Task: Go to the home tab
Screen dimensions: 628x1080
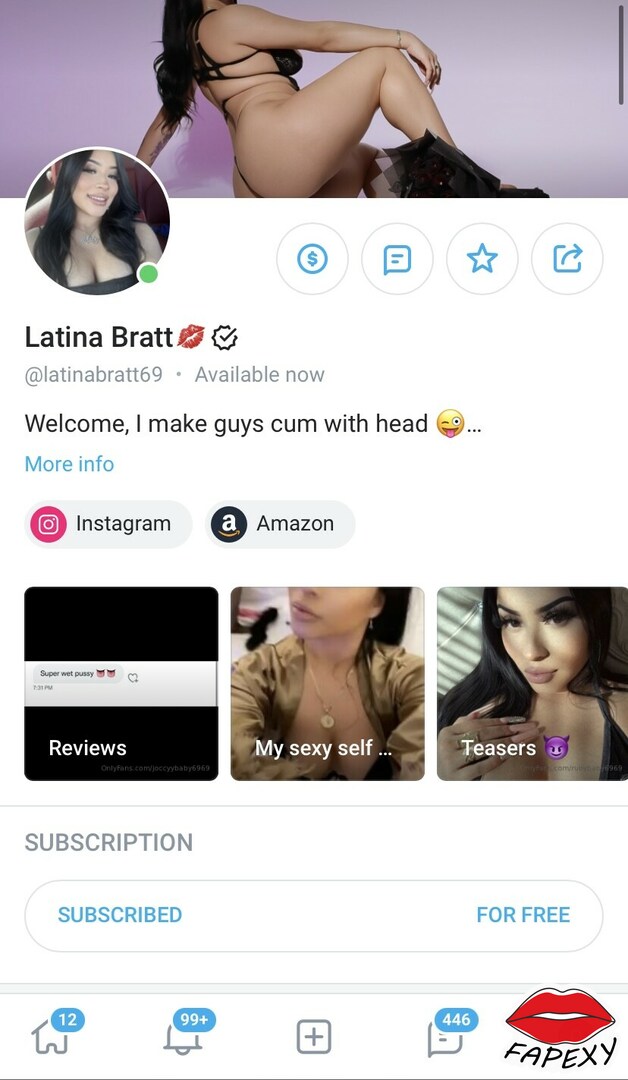Action: 52,1037
